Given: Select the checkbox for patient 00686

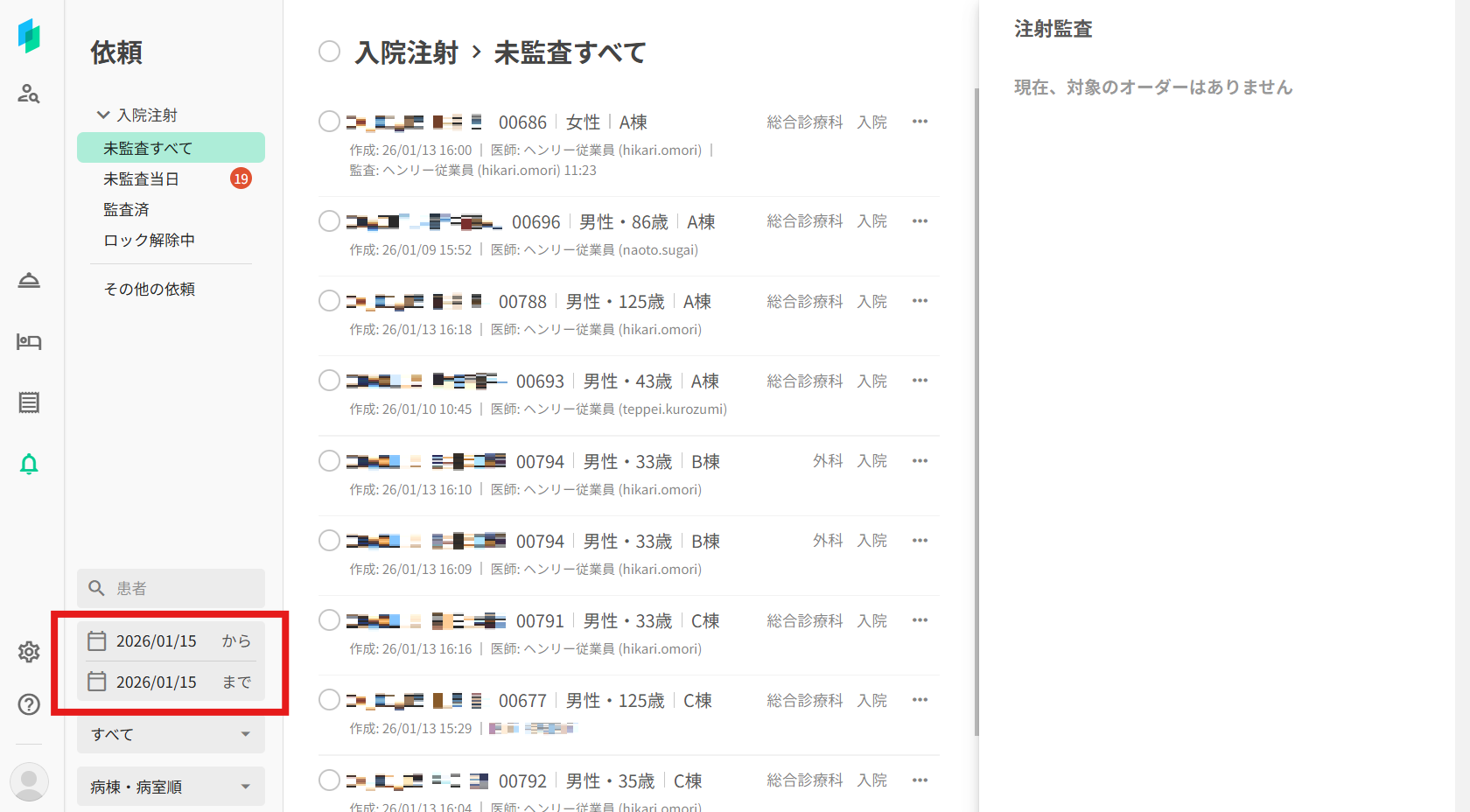Looking at the screenshot, I should click(329, 122).
